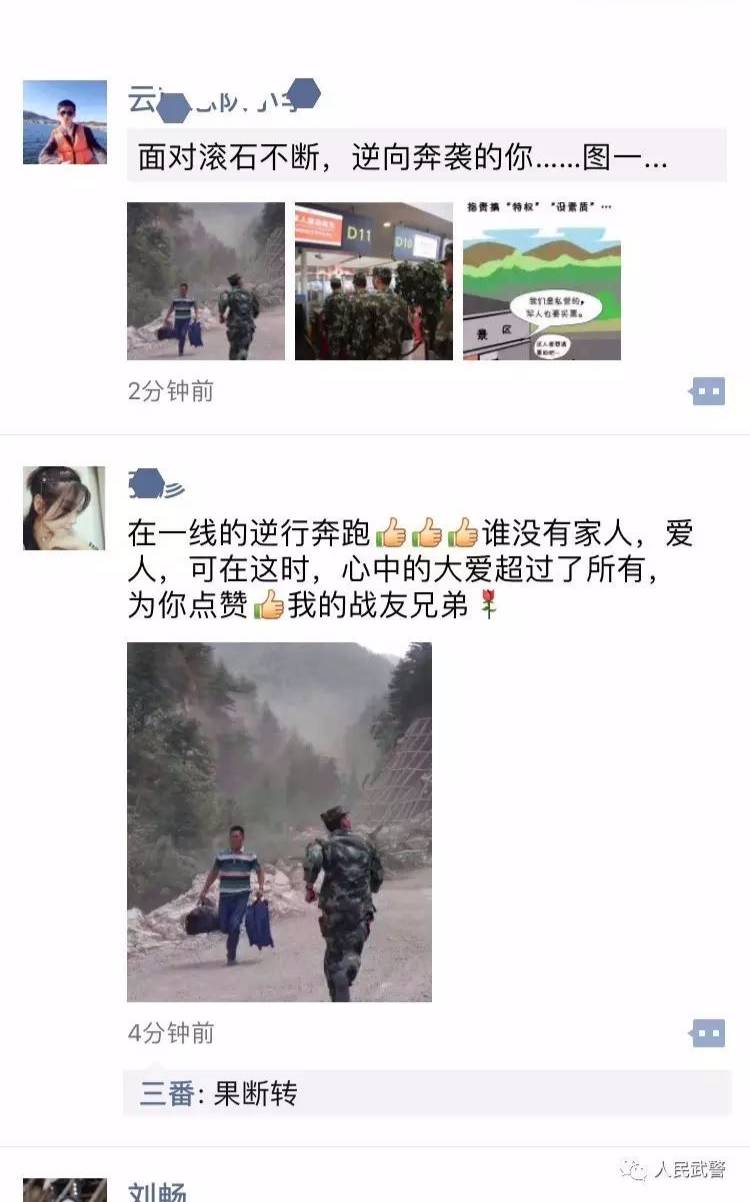Open comment menu on the 2分钟前 post
This screenshot has height=1202, width=750.
pos(707,391)
